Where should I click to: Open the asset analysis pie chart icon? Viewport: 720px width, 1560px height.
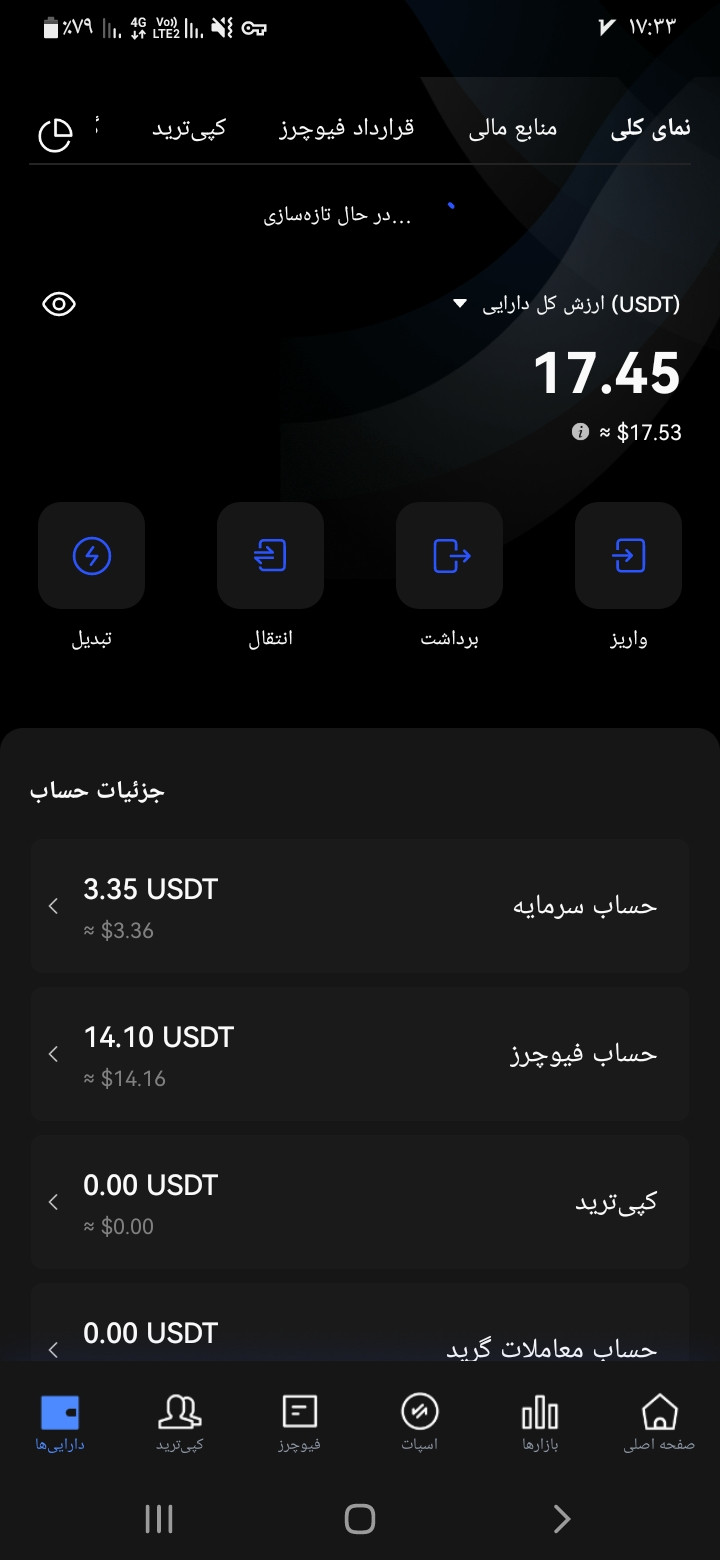(x=56, y=134)
